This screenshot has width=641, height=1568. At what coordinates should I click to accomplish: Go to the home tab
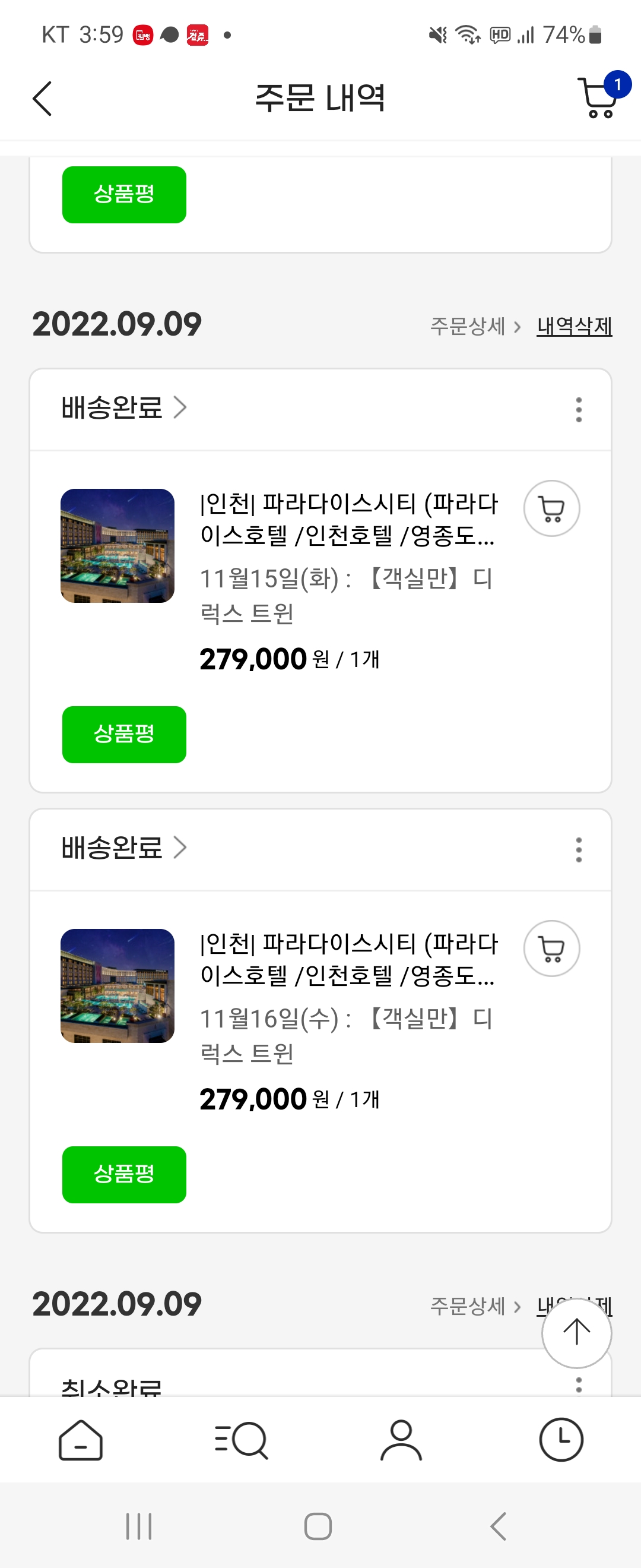pyautogui.click(x=80, y=1440)
